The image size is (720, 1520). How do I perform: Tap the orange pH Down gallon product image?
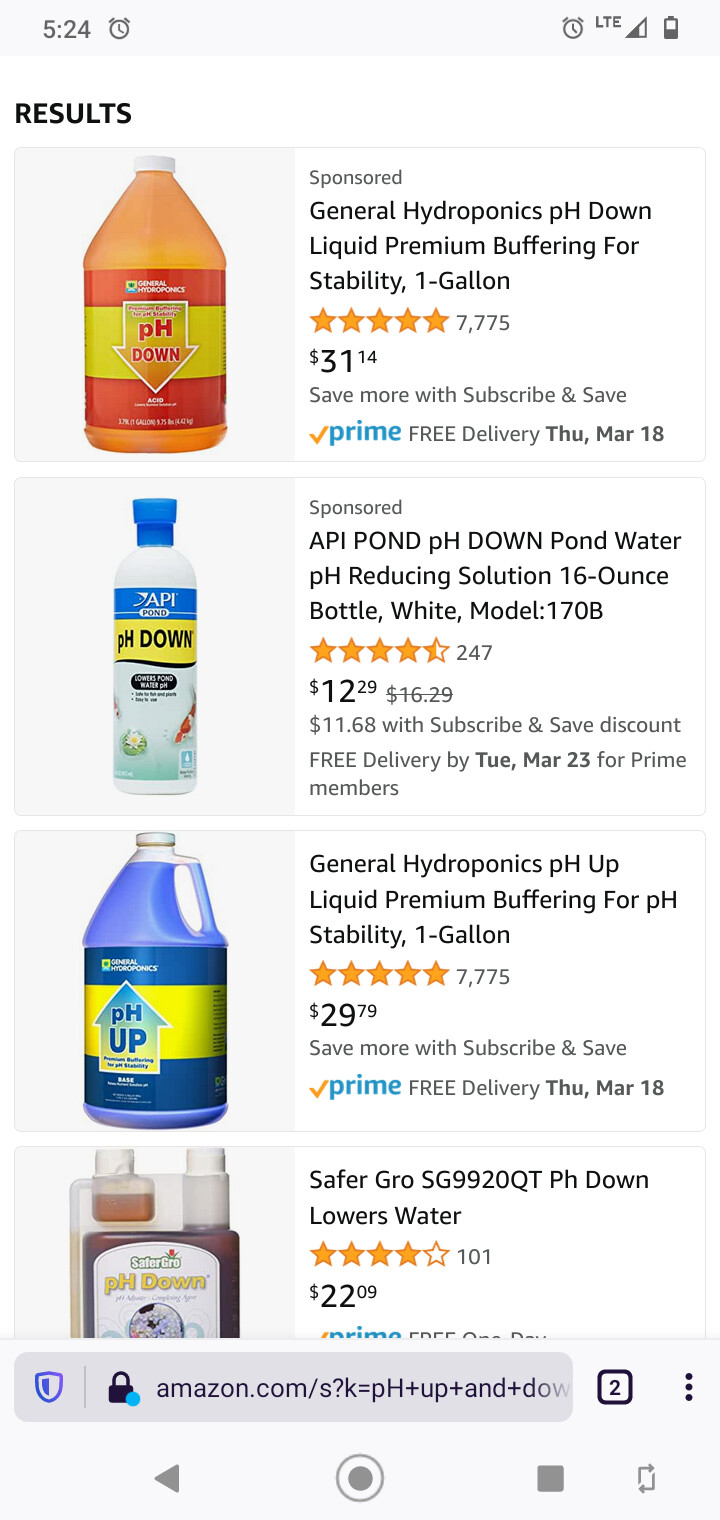155,304
